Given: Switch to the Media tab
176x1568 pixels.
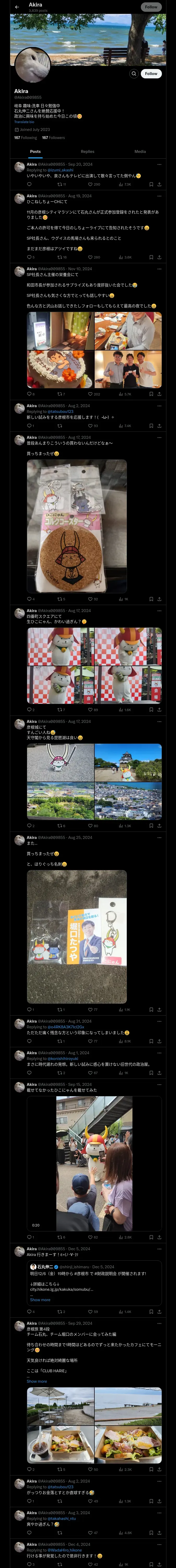Looking at the screenshot, I should point(140,152).
